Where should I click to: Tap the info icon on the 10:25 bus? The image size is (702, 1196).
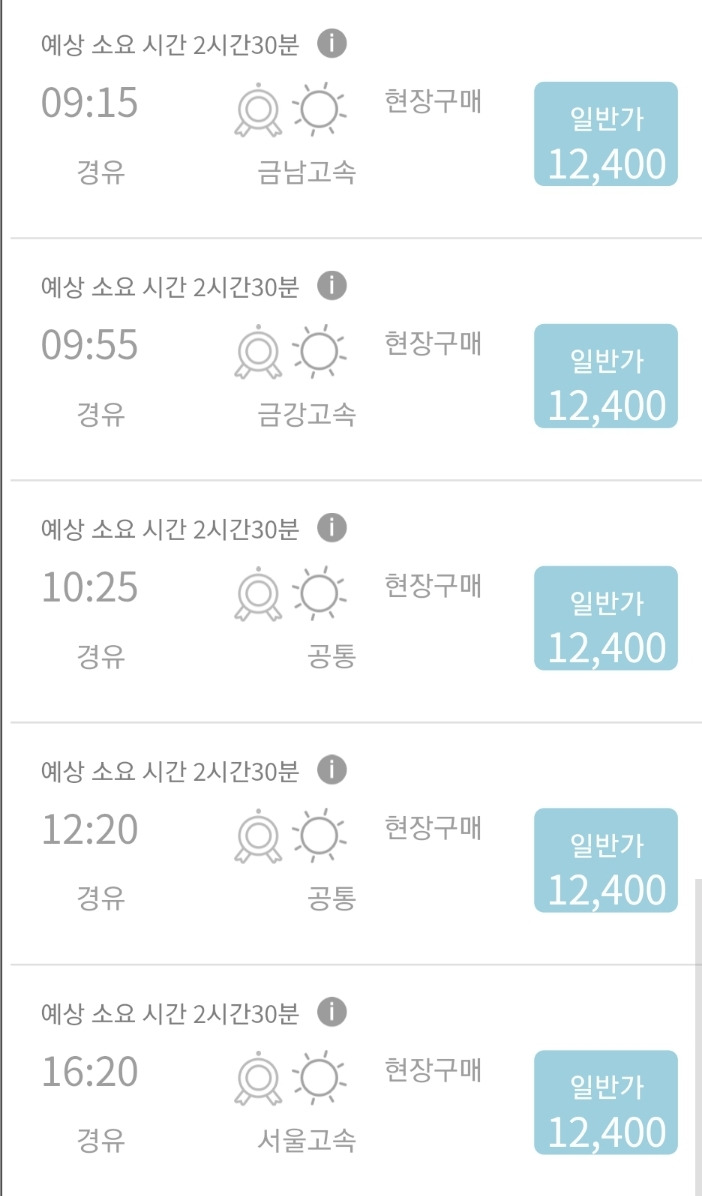click(x=332, y=528)
